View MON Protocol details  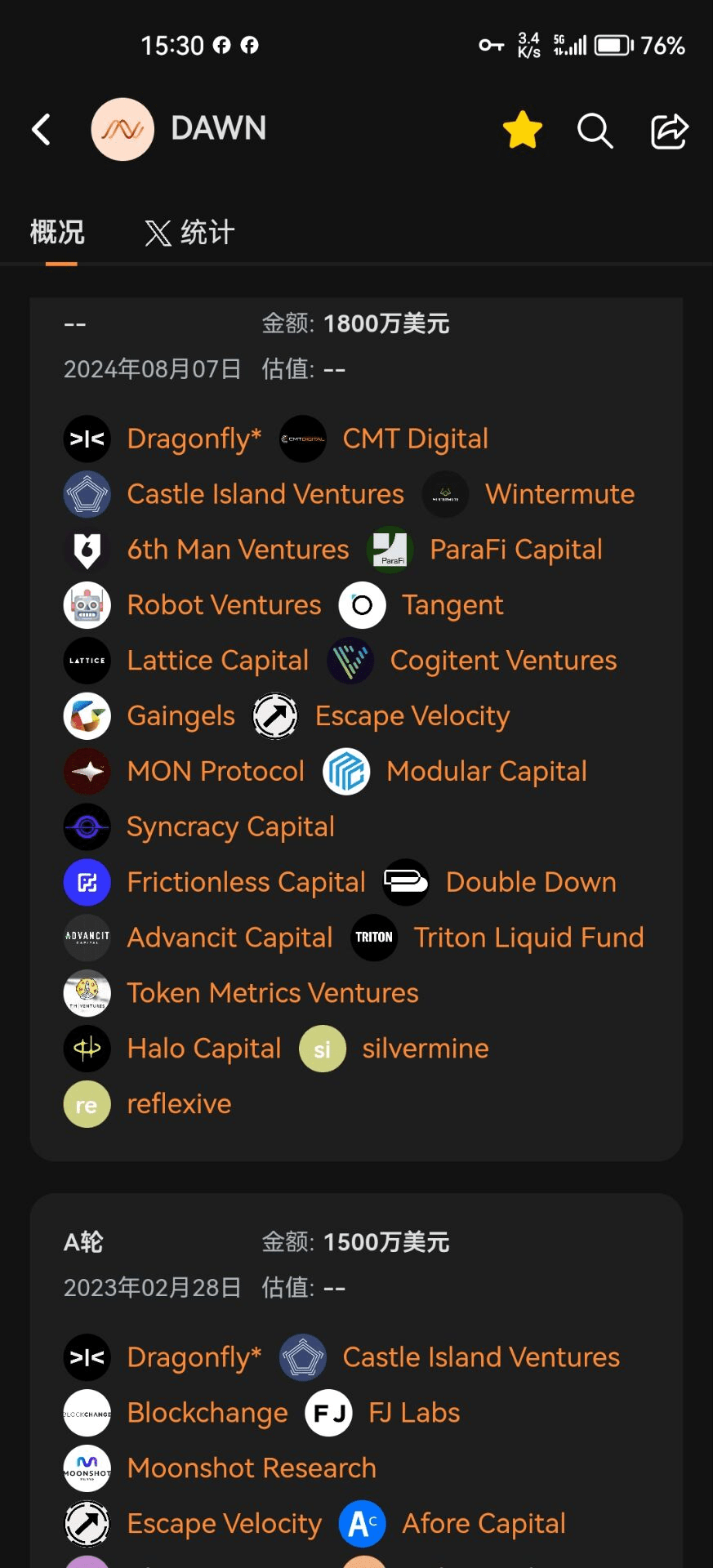(x=215, y=772)
